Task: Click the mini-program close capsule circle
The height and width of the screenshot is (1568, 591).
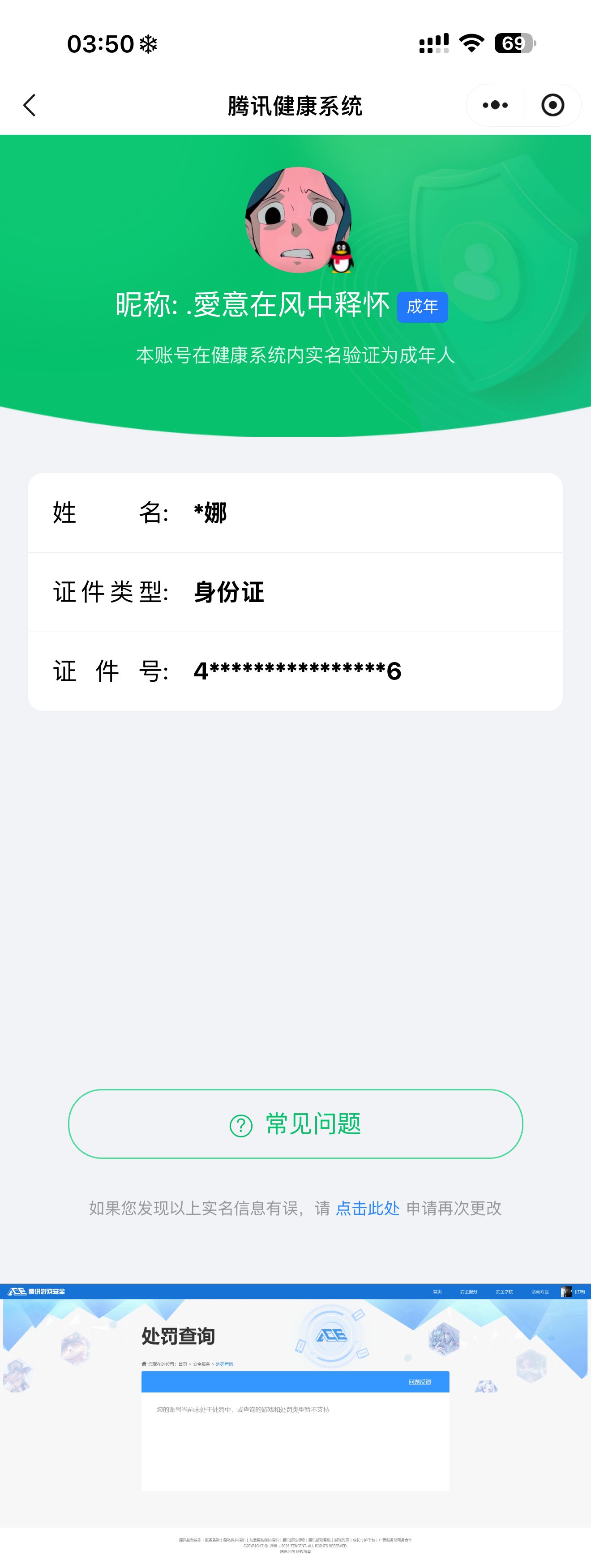Action: (551, 105)
